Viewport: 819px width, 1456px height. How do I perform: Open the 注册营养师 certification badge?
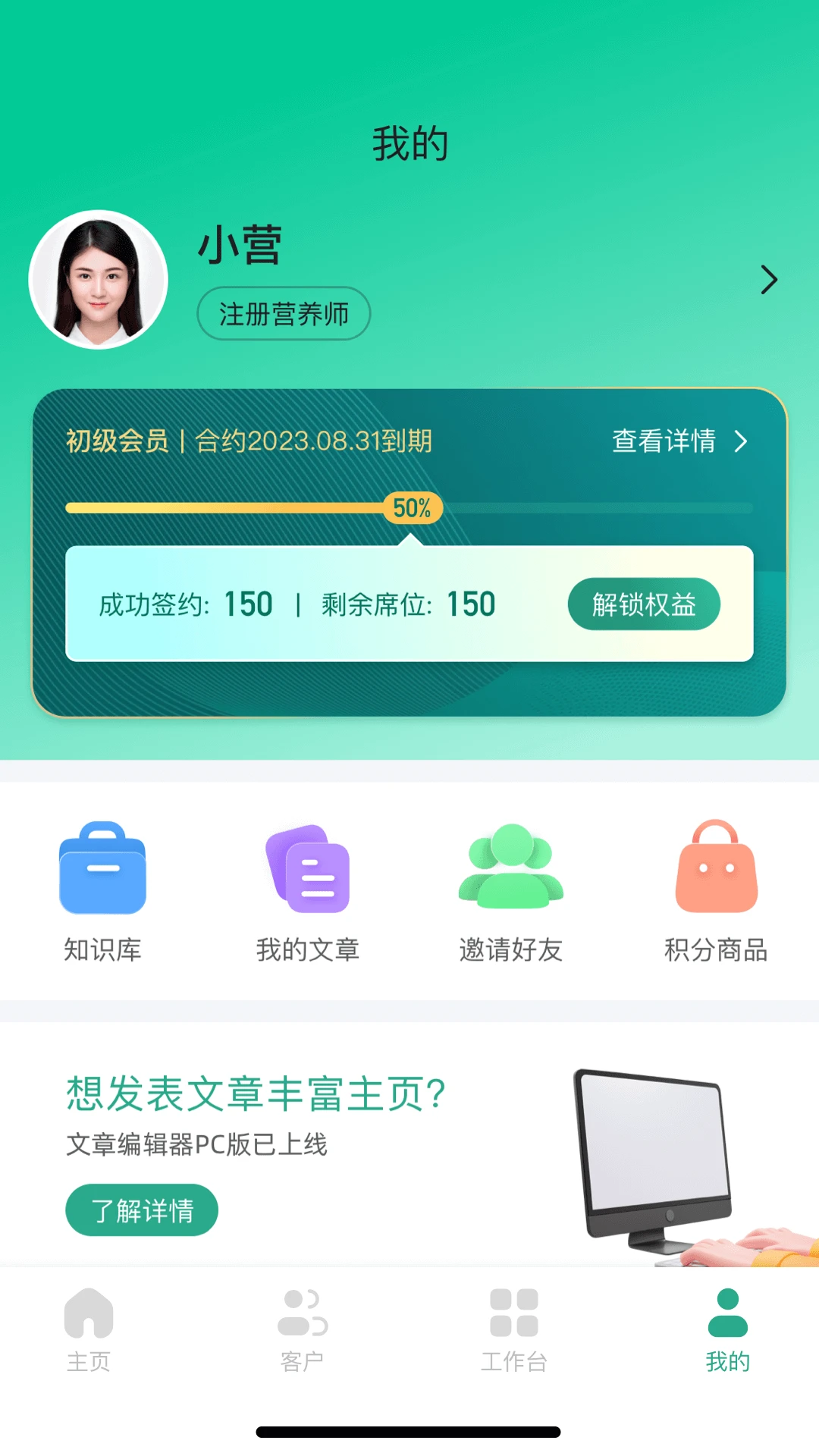(284, 313)
